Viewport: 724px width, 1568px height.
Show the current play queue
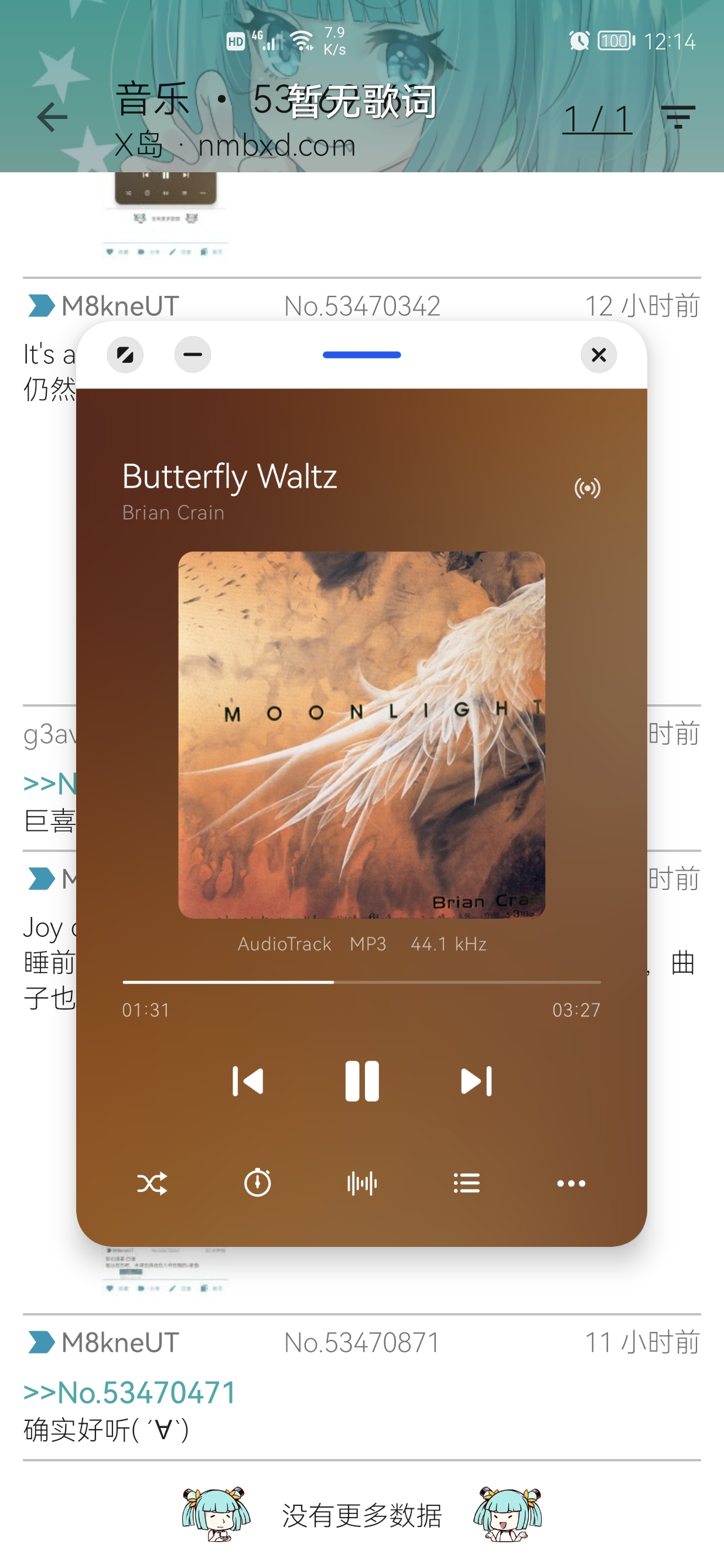pos(467,1183)
